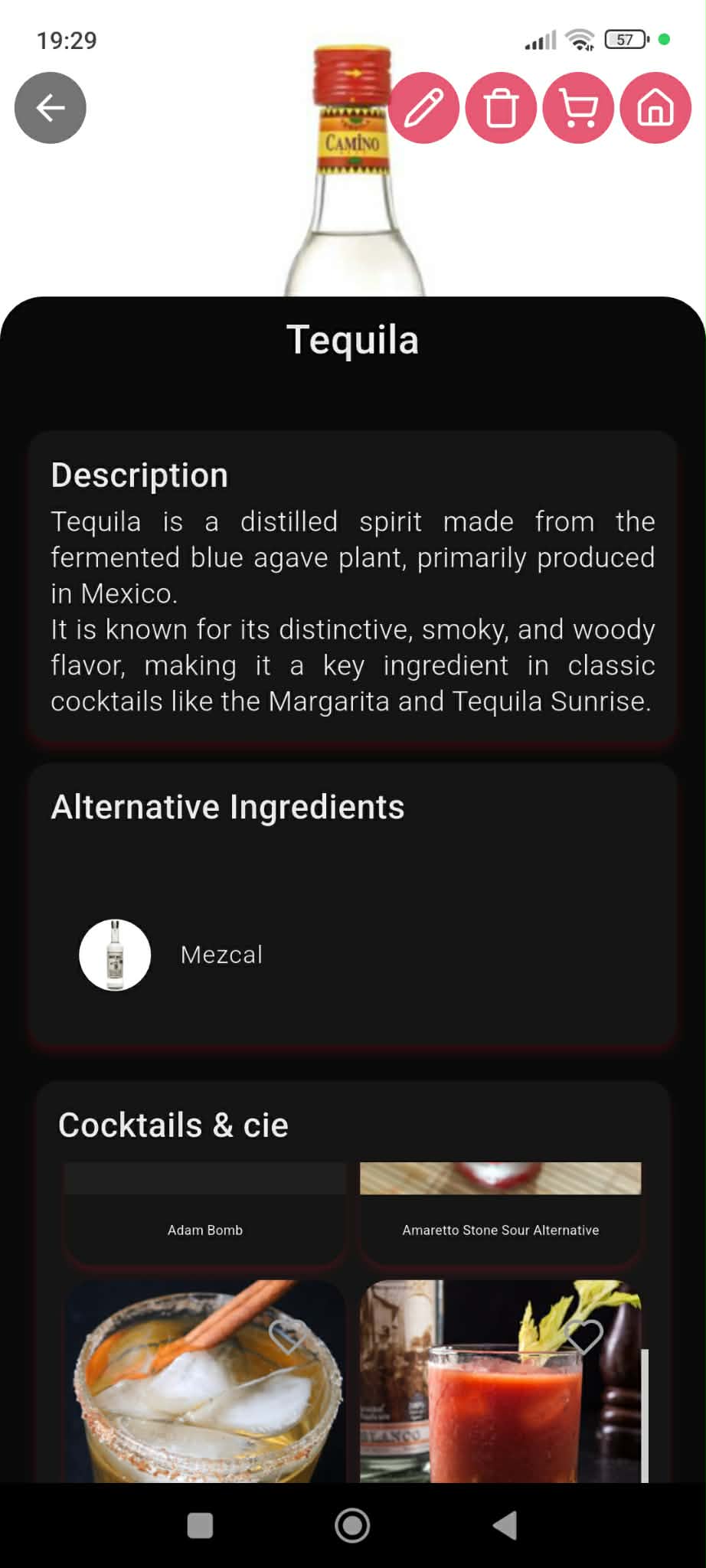Image resolution: width=706 pixels, height=1568 pixels.
Task: Favorite the cocktail with the cinnamon stick
Action: coord(288,1336)
